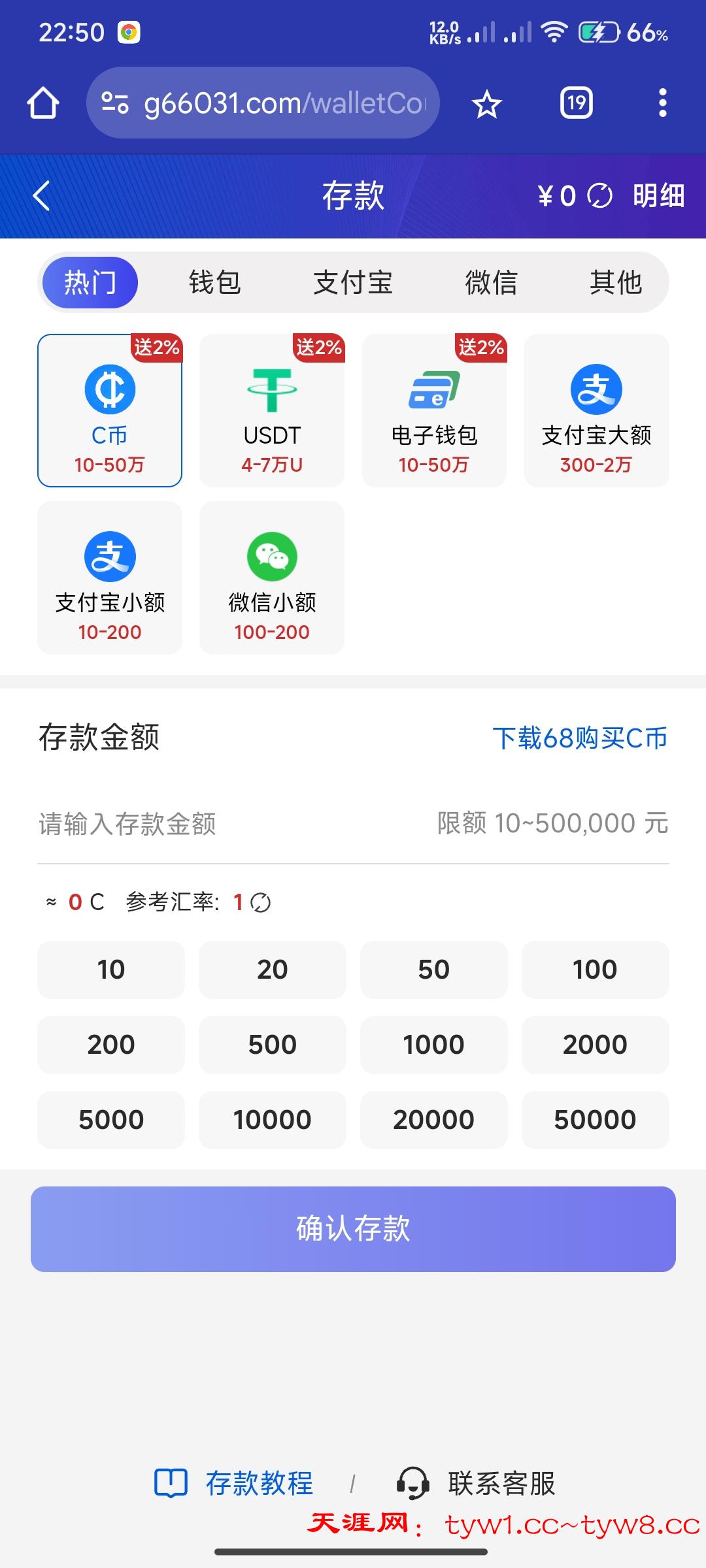Click the headset icon beside 联系客服
706x1568 pixels.
pyautogui.click(x=411, y=1483)
